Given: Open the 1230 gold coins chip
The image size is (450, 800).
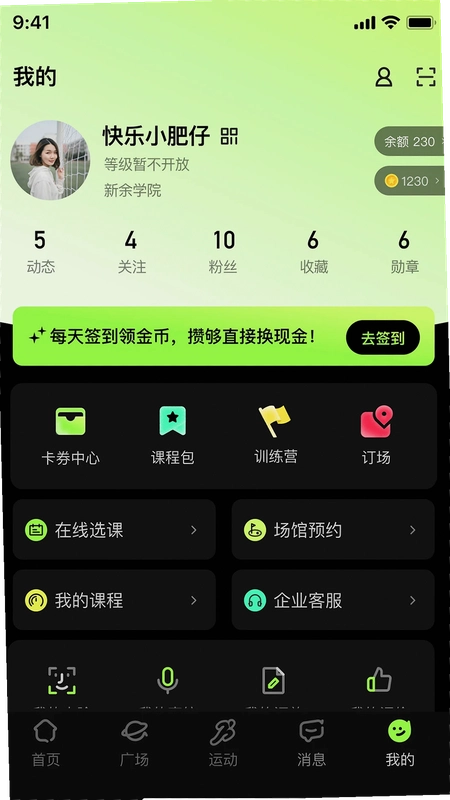Looking at the screenshot, I should (x=410, y=181).
